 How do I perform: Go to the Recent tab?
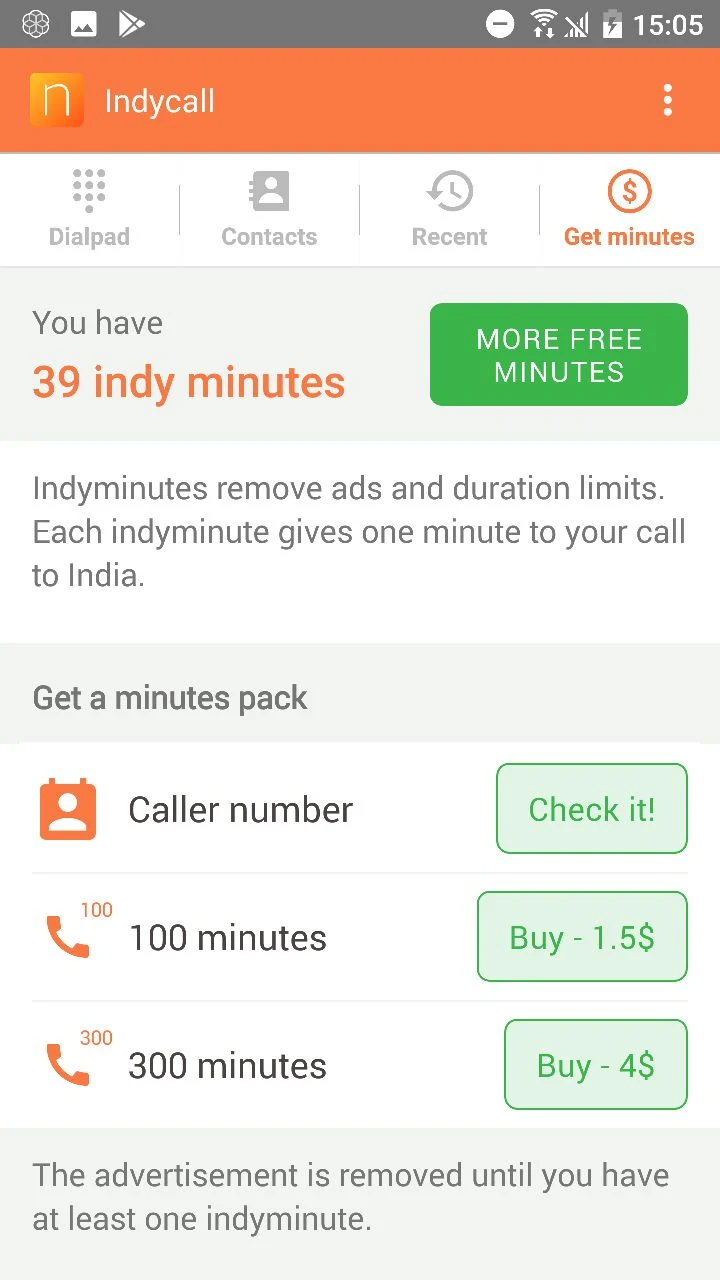coord(449,210)
